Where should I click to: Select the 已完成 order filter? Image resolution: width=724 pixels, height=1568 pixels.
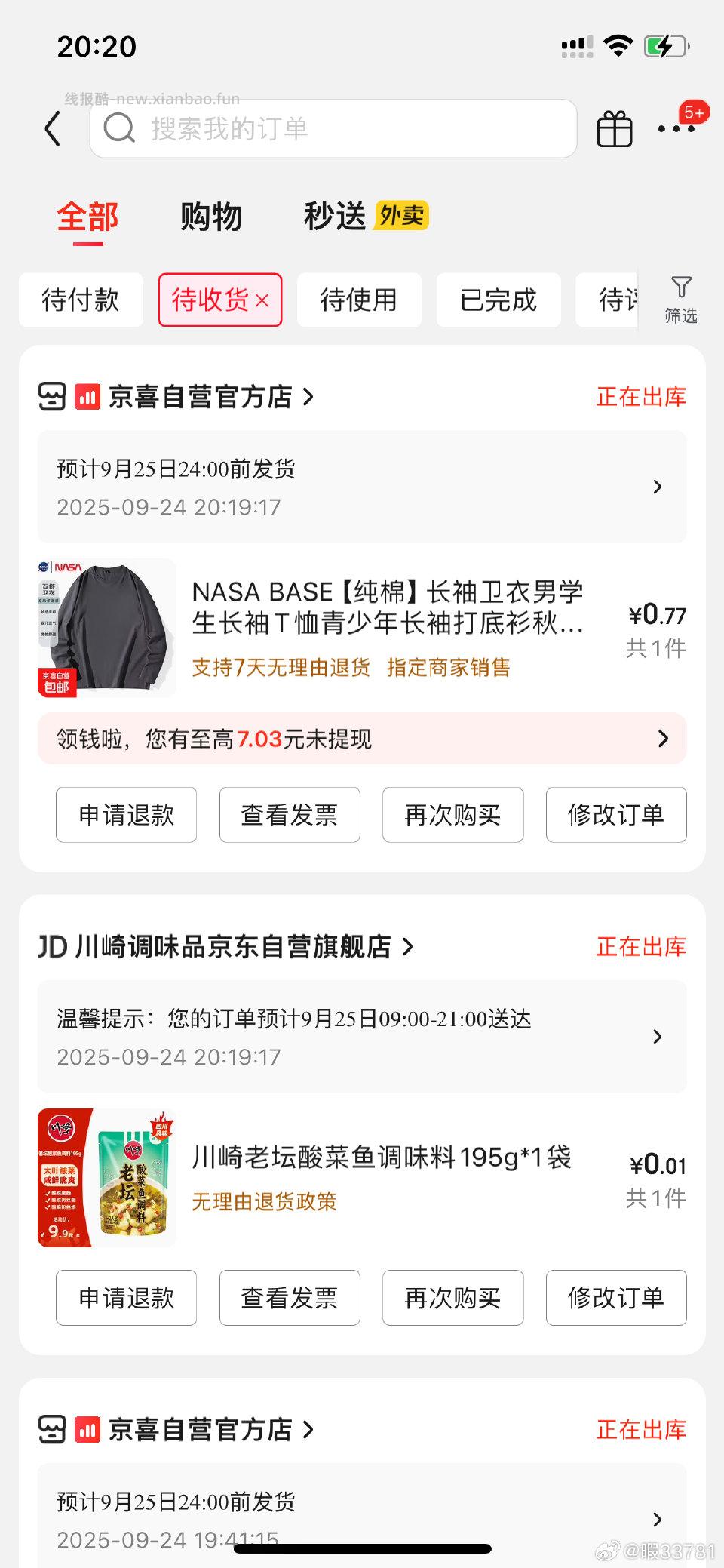pyautogui.click(x=498, y=300)
